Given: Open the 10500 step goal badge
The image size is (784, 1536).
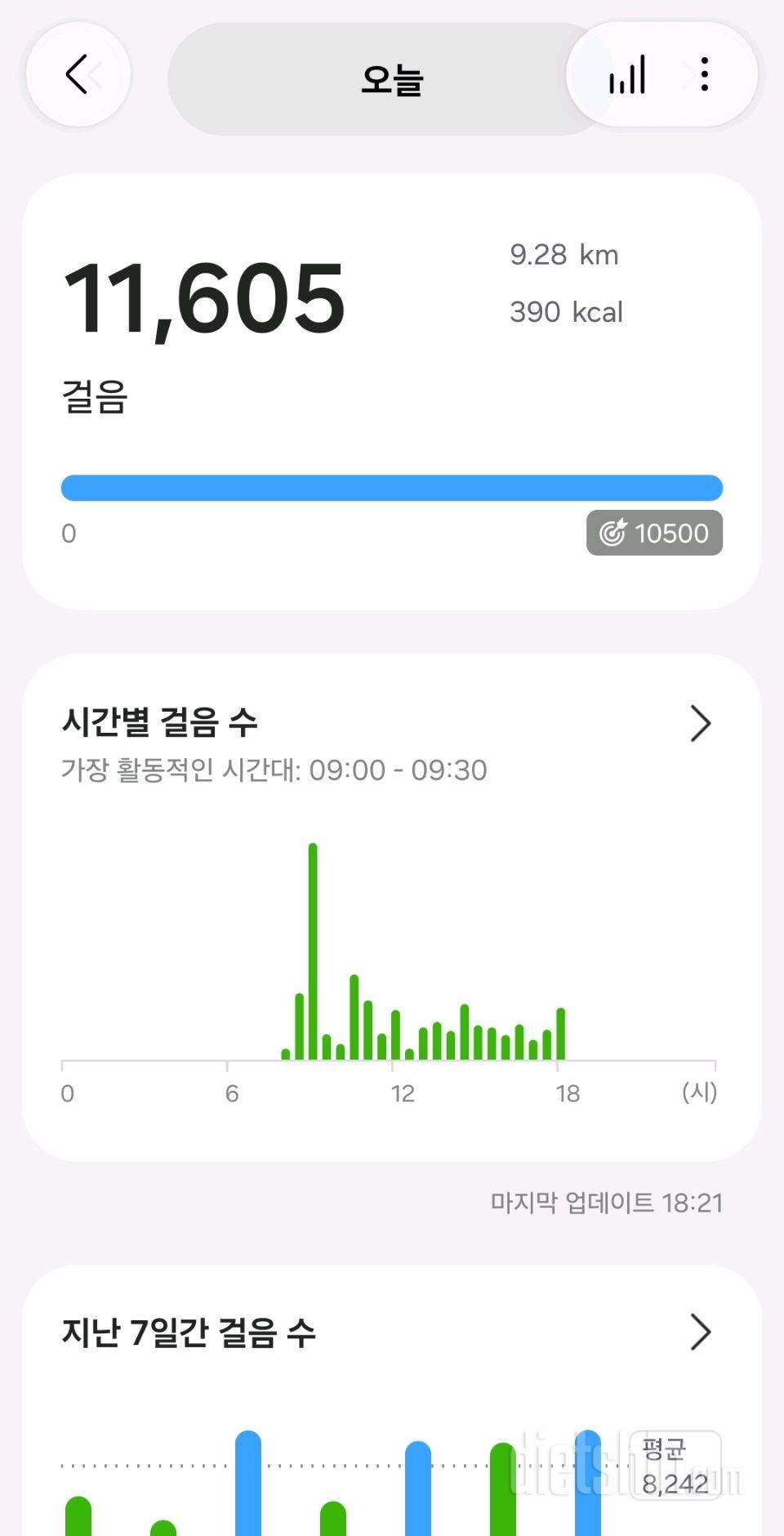Looking at the screenshot, I should pos(654,533).
